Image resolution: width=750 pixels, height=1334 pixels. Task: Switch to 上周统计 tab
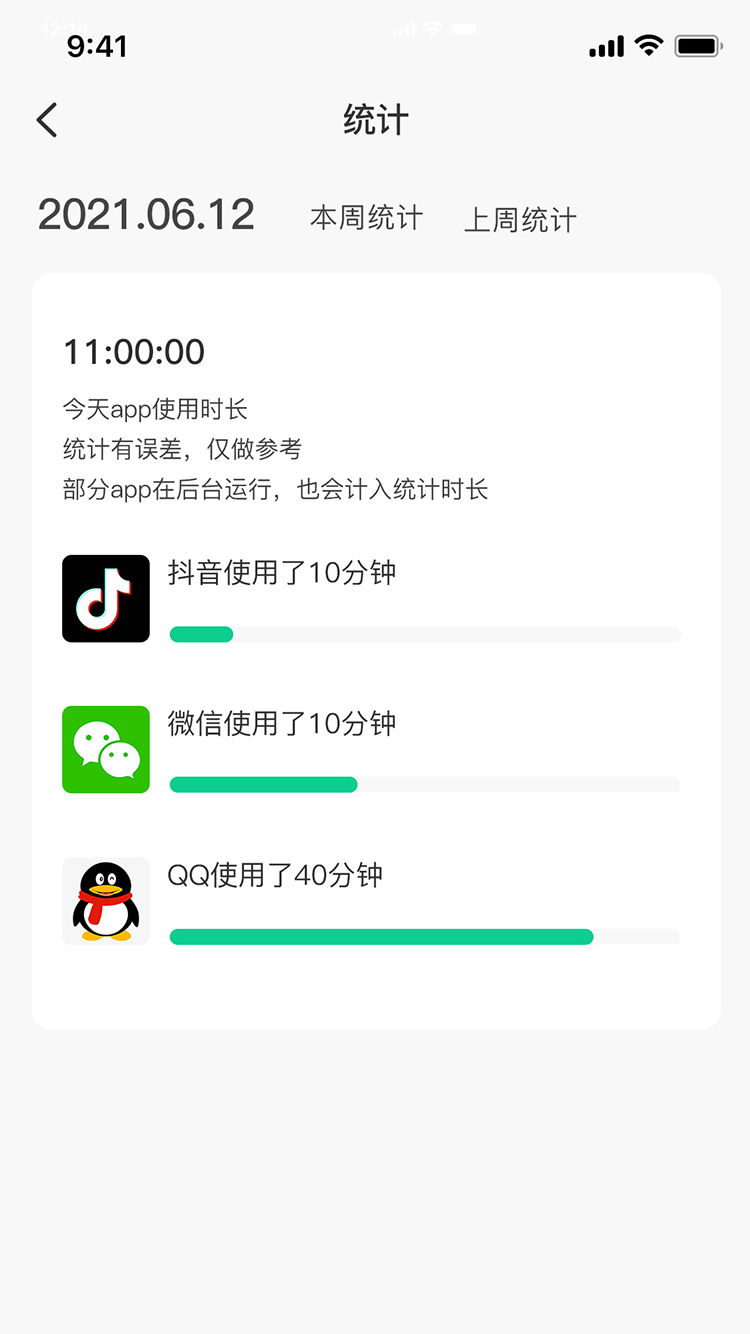tap(520, 220)
